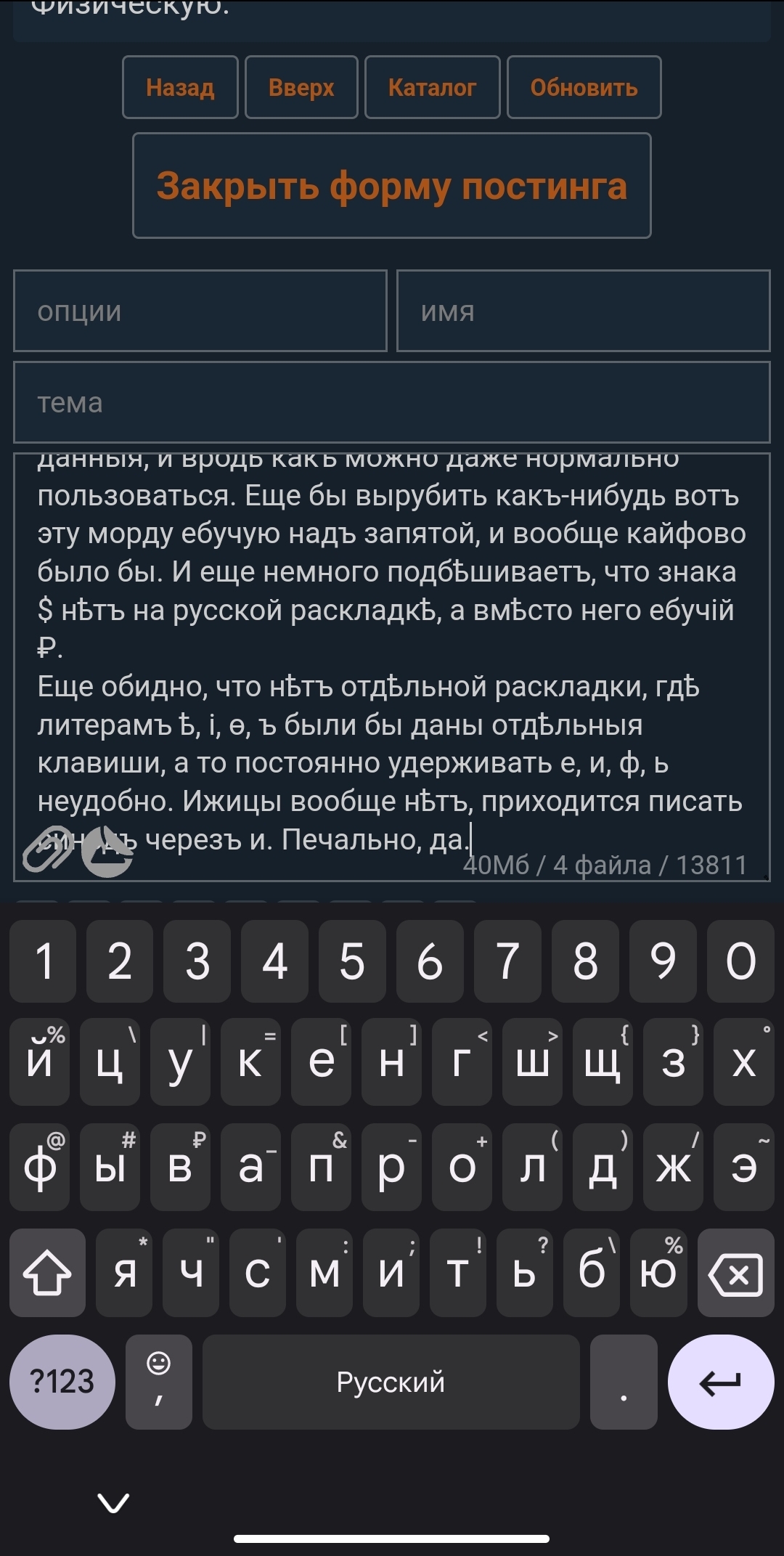Hit the keyboard enter key
This screenshot has width=784, height=1556.
(x=721, y=1382)
